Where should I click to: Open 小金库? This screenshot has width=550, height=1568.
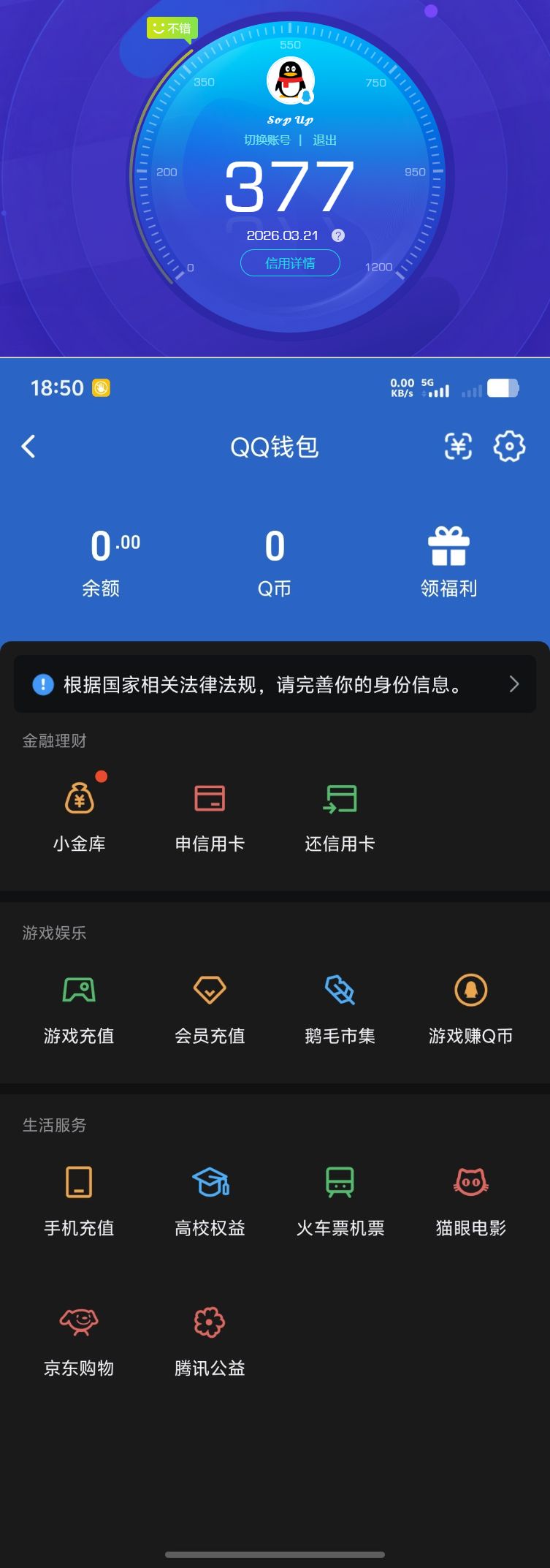click(x=80, y=814)
